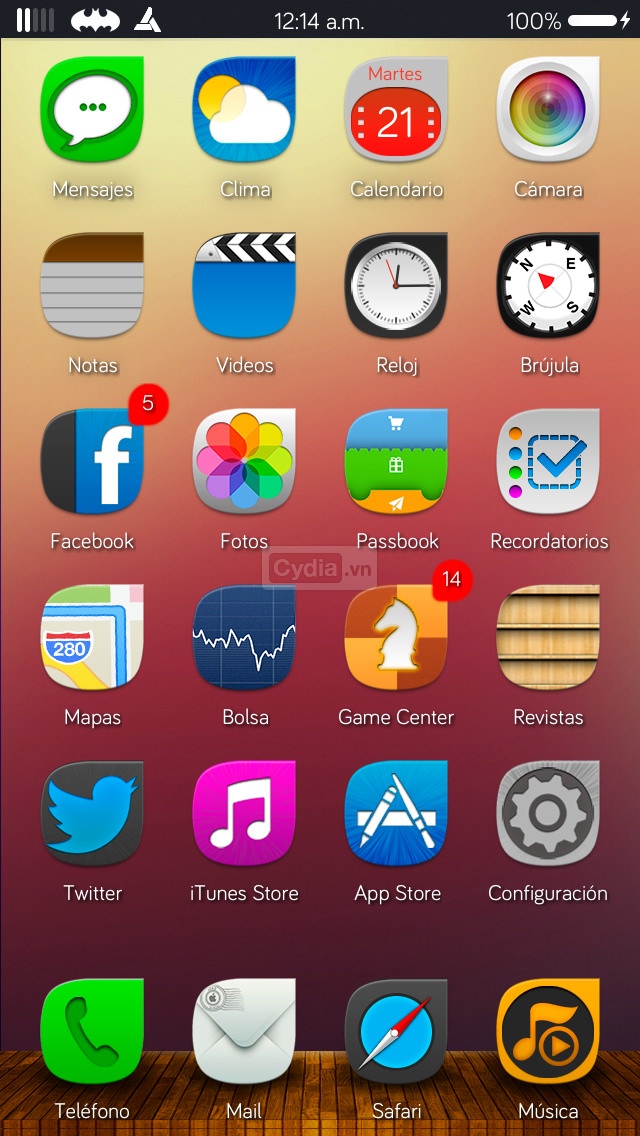
Task: Open the Brújula compass app
Action: tap(548, 285)
